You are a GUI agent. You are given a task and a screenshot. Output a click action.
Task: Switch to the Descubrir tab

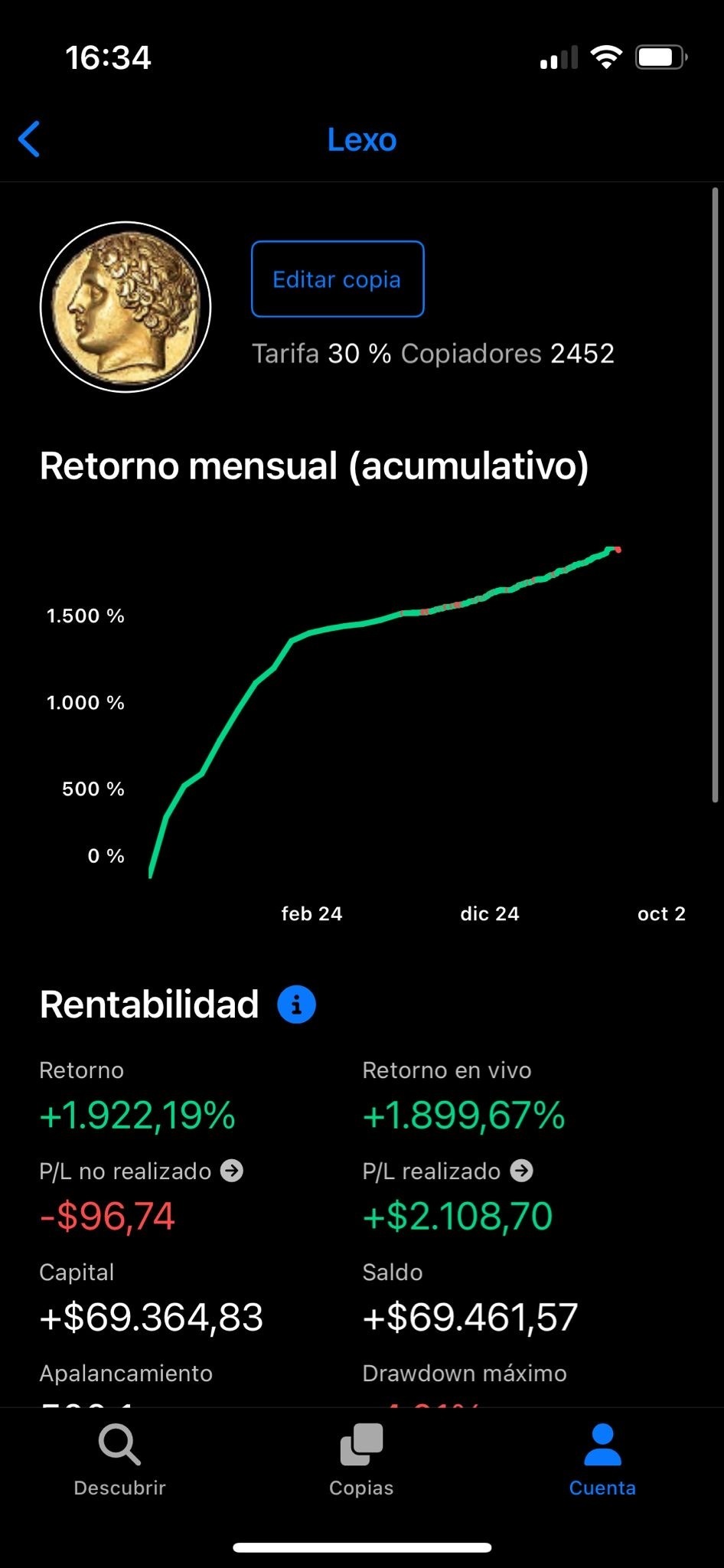(119, 1460)
